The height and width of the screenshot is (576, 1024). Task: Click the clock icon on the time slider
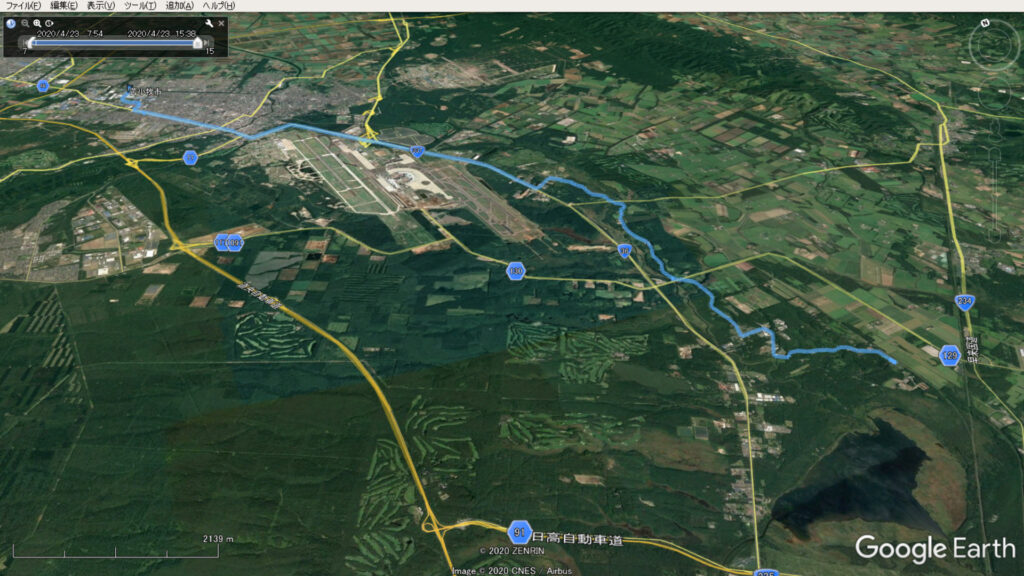(11, 23)
